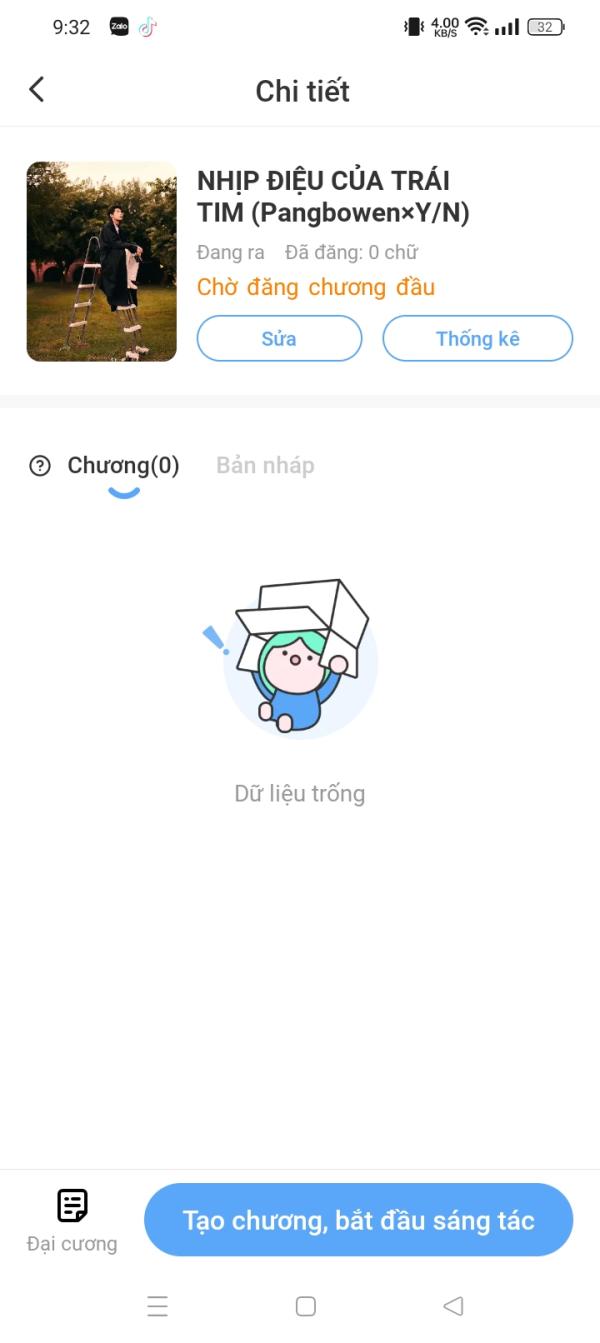Tap the Sửa button to edit story

[279, 338]
